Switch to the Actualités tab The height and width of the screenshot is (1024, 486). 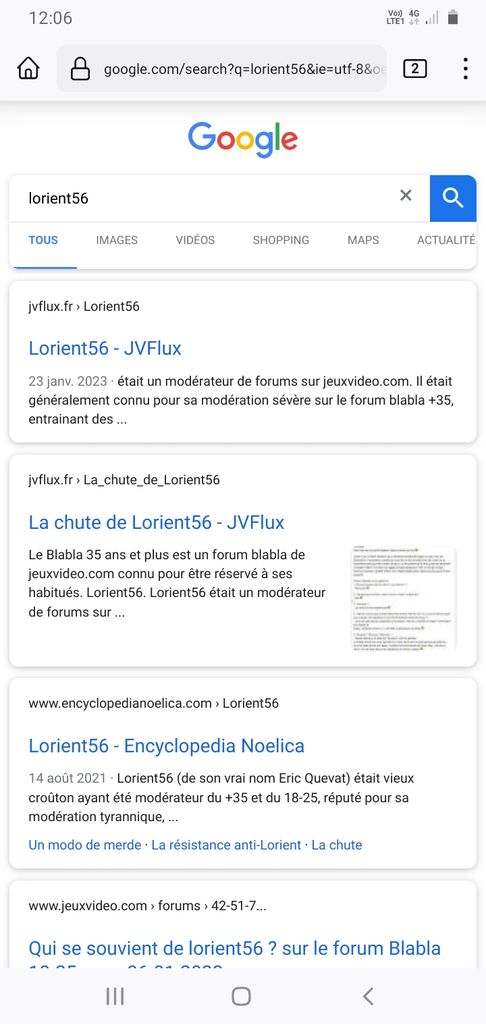click(x=446, y=240)
